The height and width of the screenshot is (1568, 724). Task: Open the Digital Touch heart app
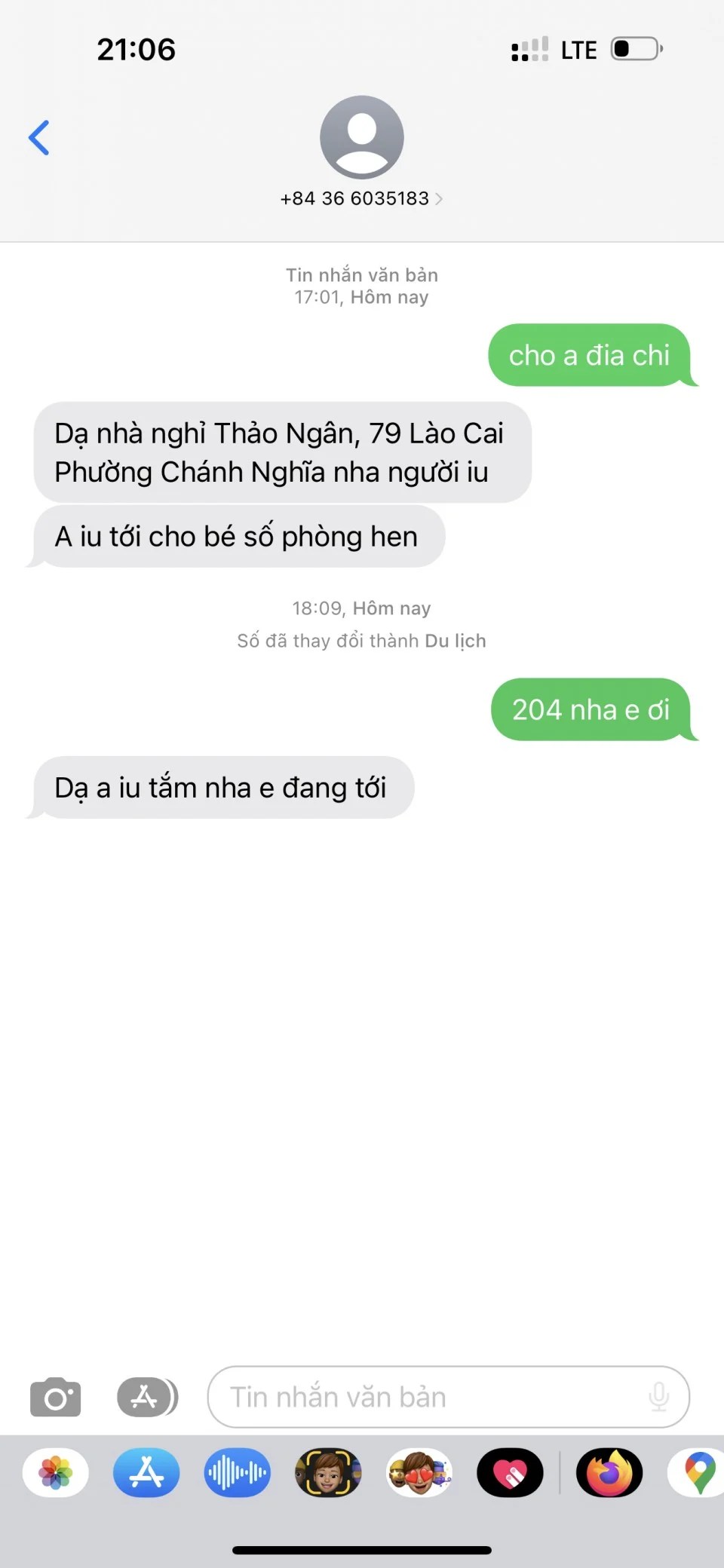pos(510,1472)
